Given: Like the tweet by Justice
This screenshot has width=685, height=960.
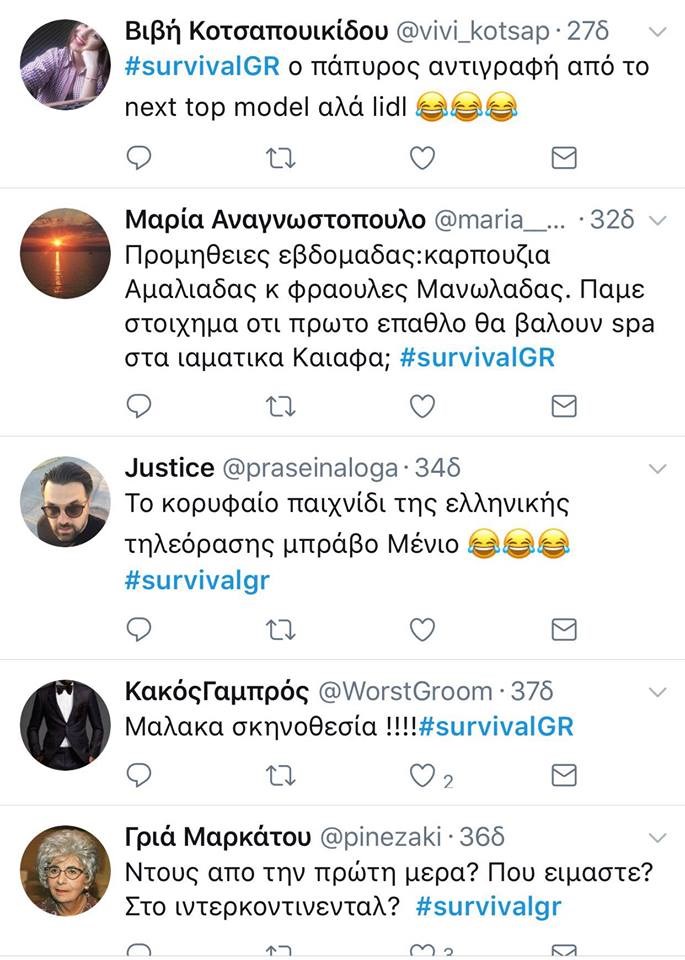Looking at the screenshot, I should click(x=423, y=629).
